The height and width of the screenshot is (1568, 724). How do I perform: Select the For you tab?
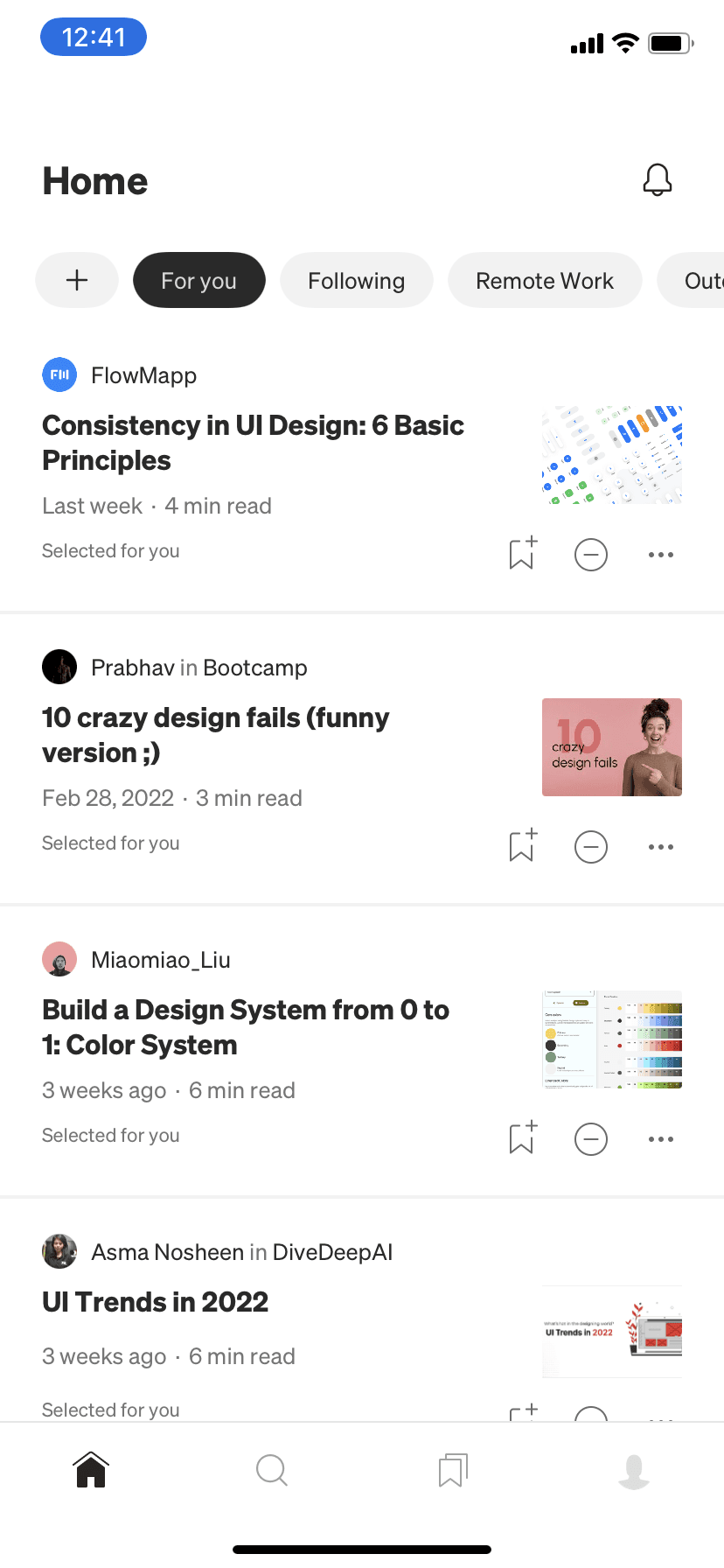click(199, 280)
